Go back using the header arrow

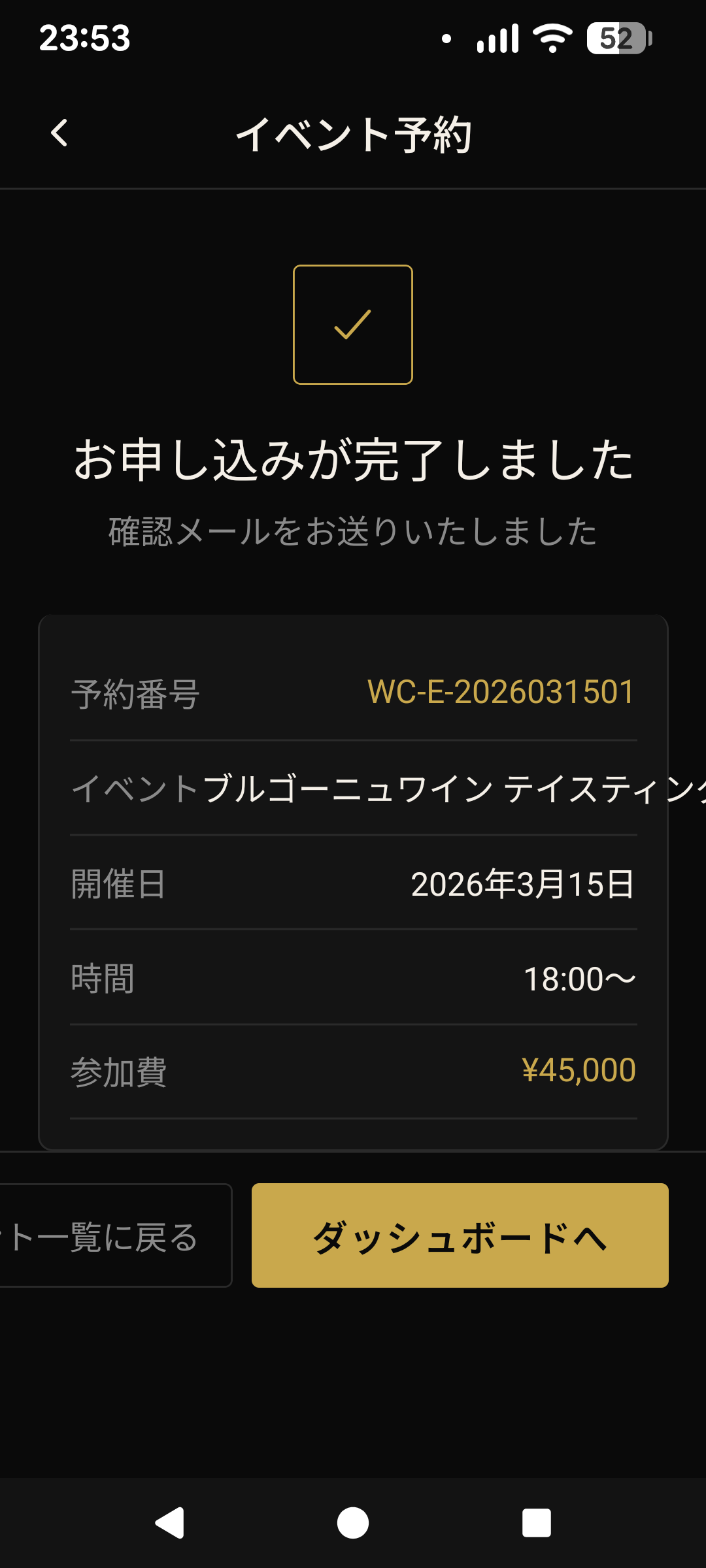pyautogui.click(x=59, y=133)
